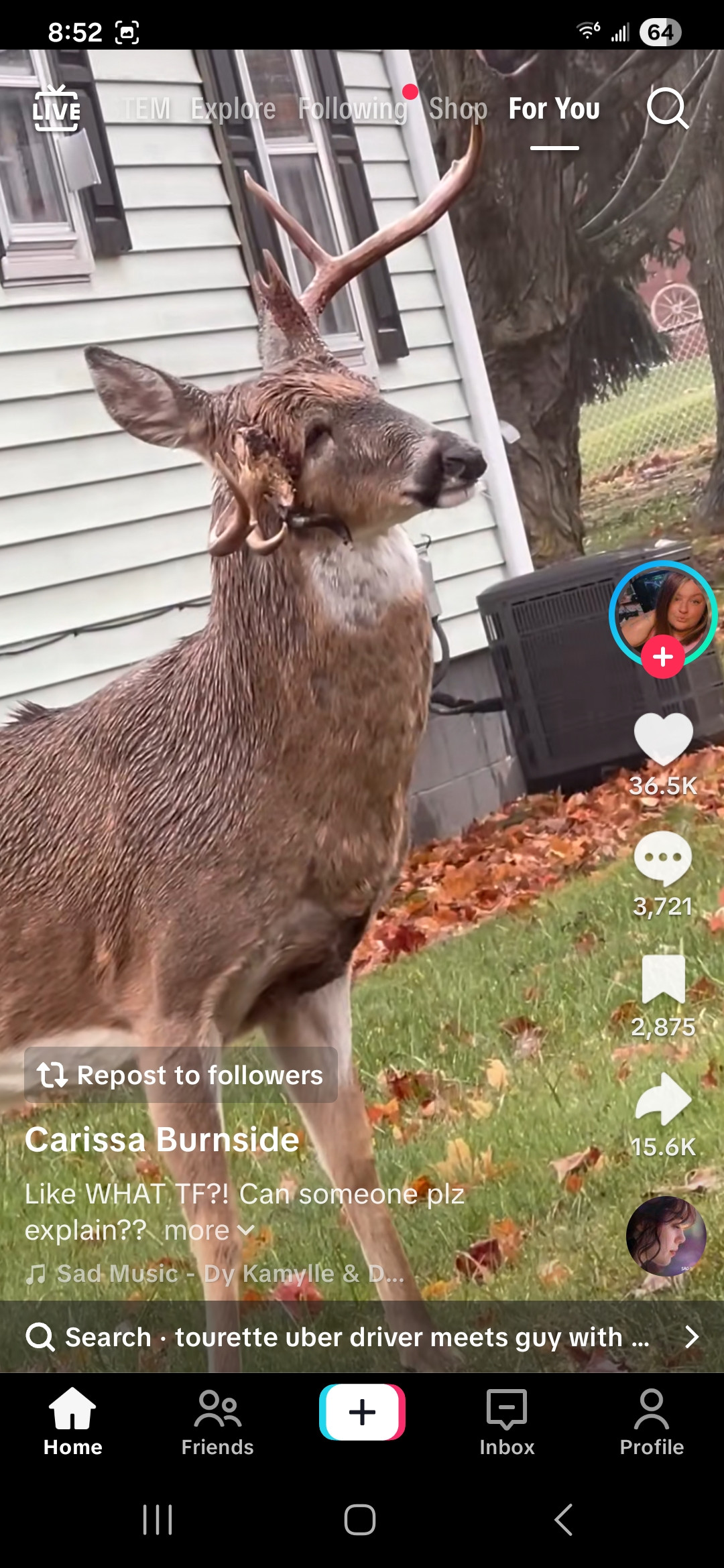Image resolution: width=724 pixels, height=1568 pixels.
Task: Open the LIVE streams icon
Action: coord(56,109)
